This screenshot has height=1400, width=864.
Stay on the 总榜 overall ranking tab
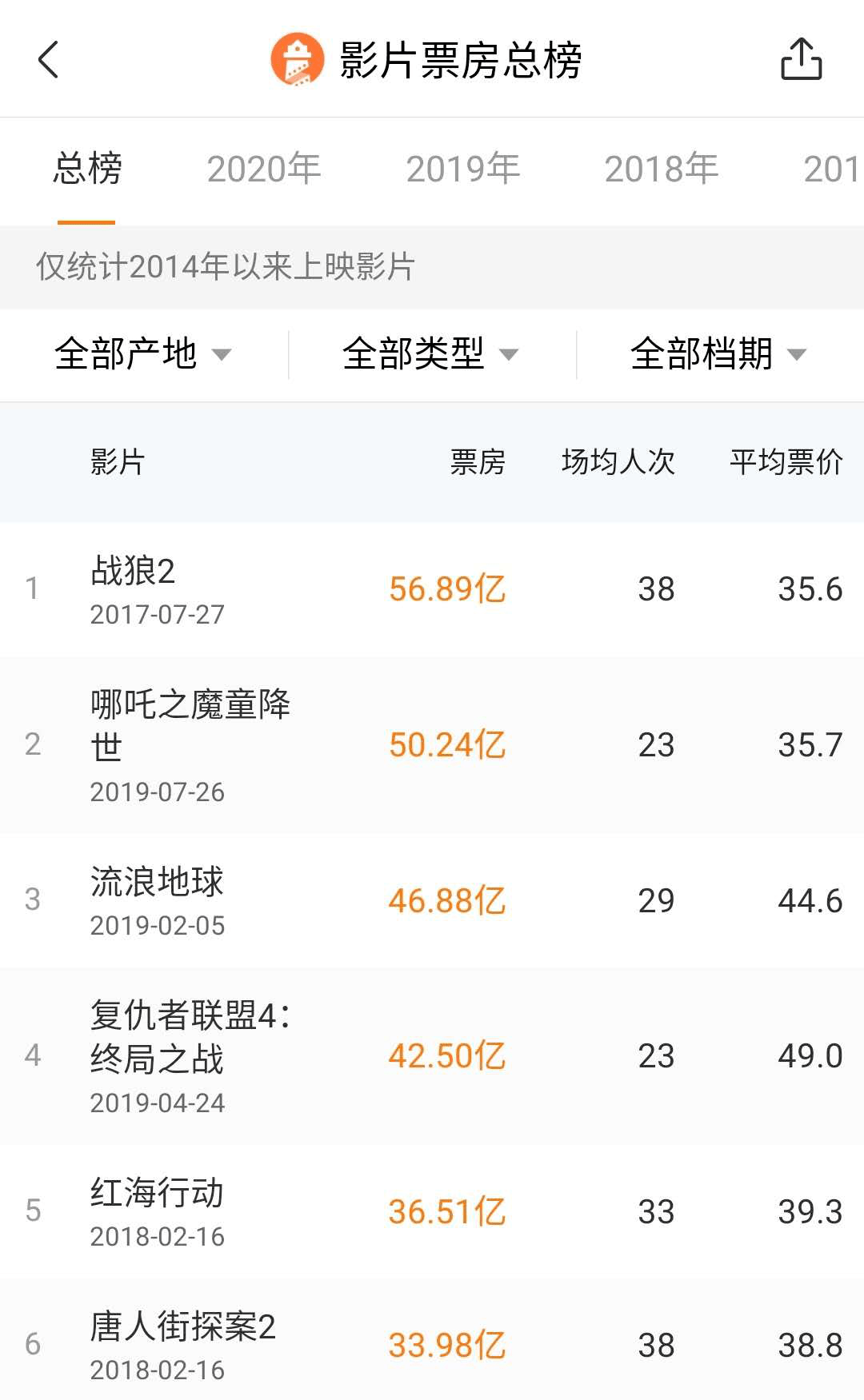(x=85, y=170)
